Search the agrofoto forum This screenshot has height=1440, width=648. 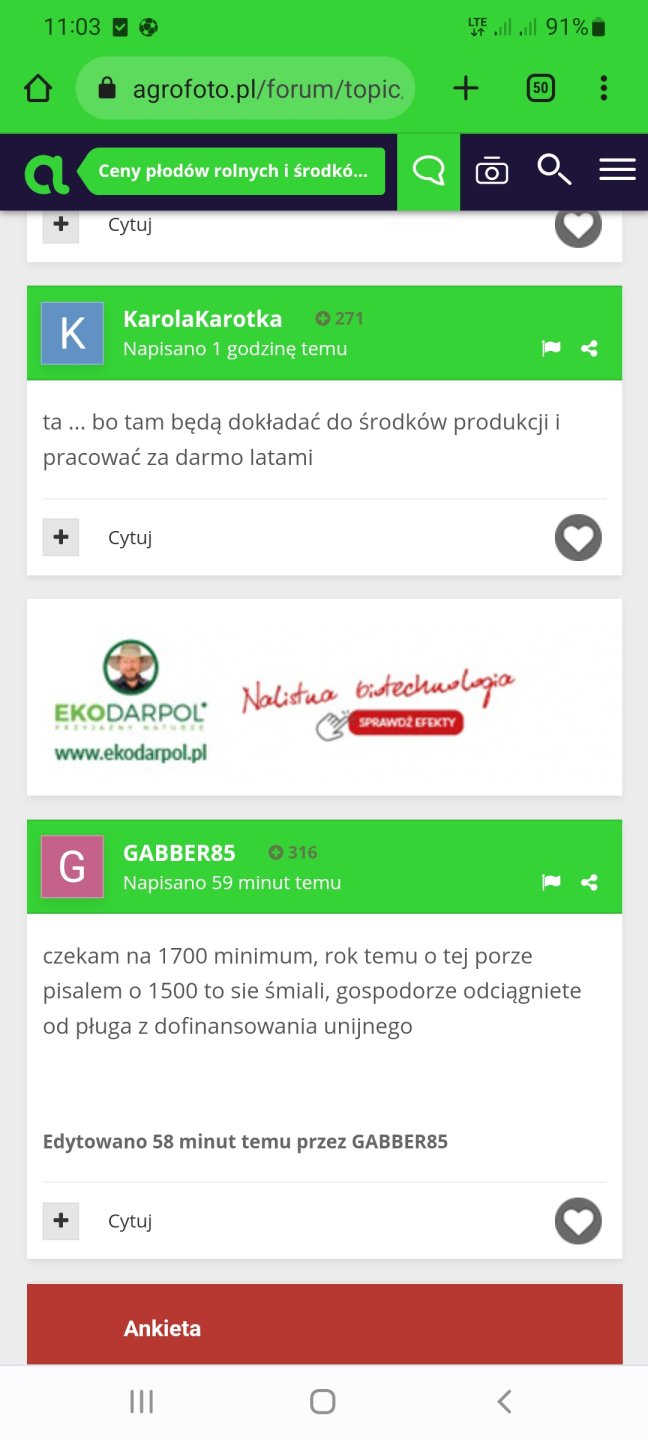click(554, 171)
